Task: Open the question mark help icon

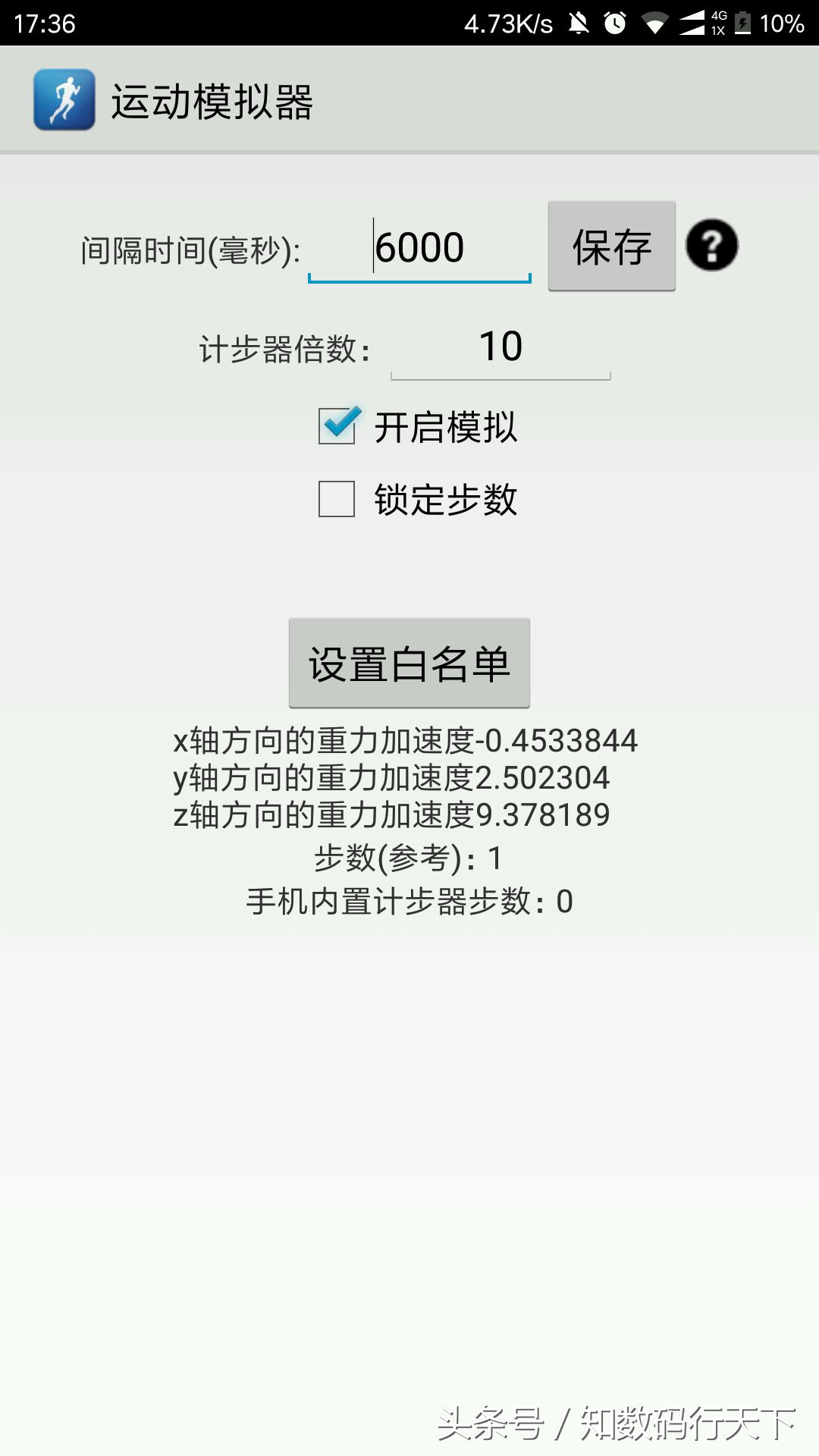Action: 711,246
